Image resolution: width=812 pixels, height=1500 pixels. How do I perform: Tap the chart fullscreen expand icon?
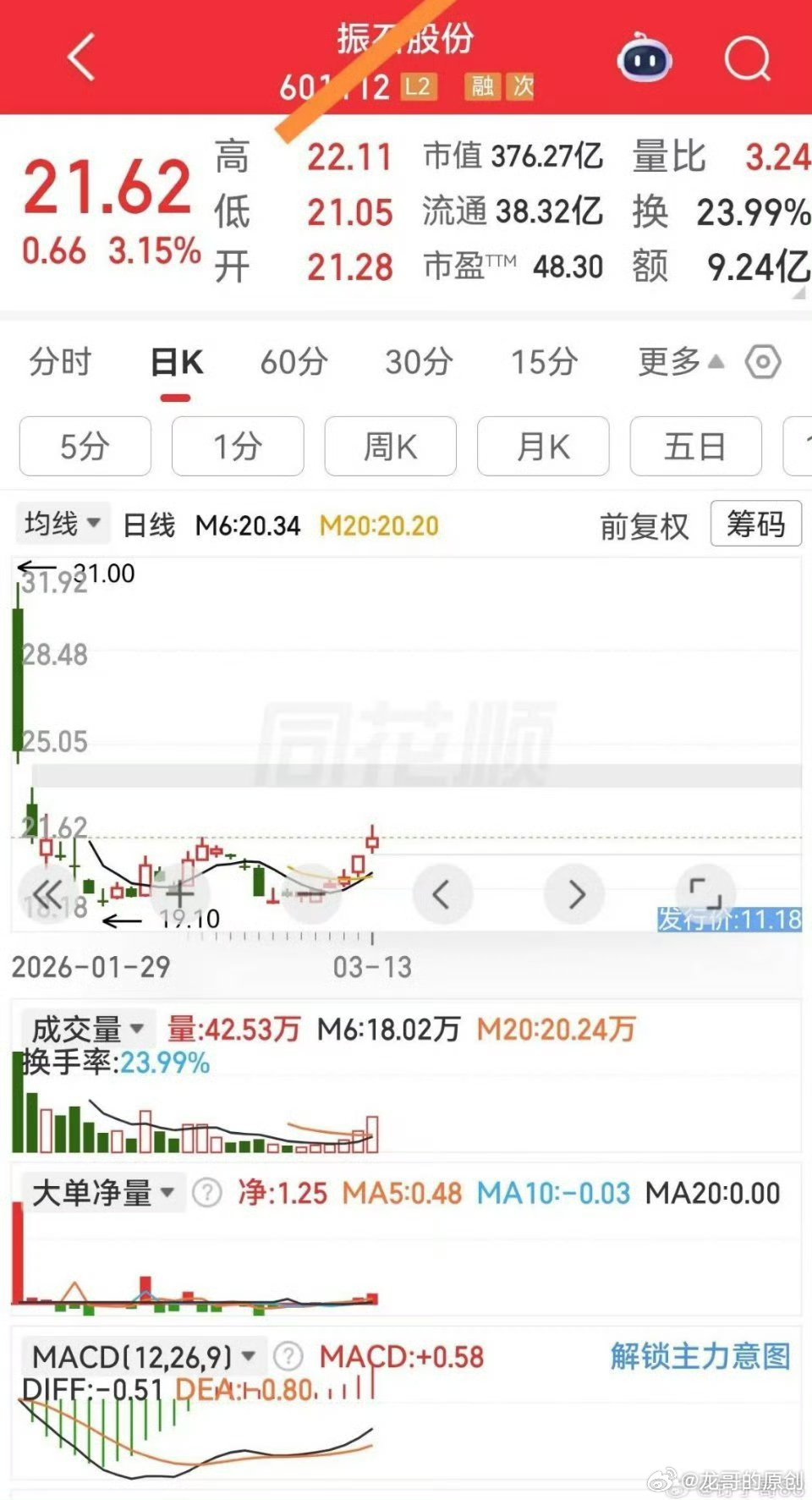click(x=707, y=893)
